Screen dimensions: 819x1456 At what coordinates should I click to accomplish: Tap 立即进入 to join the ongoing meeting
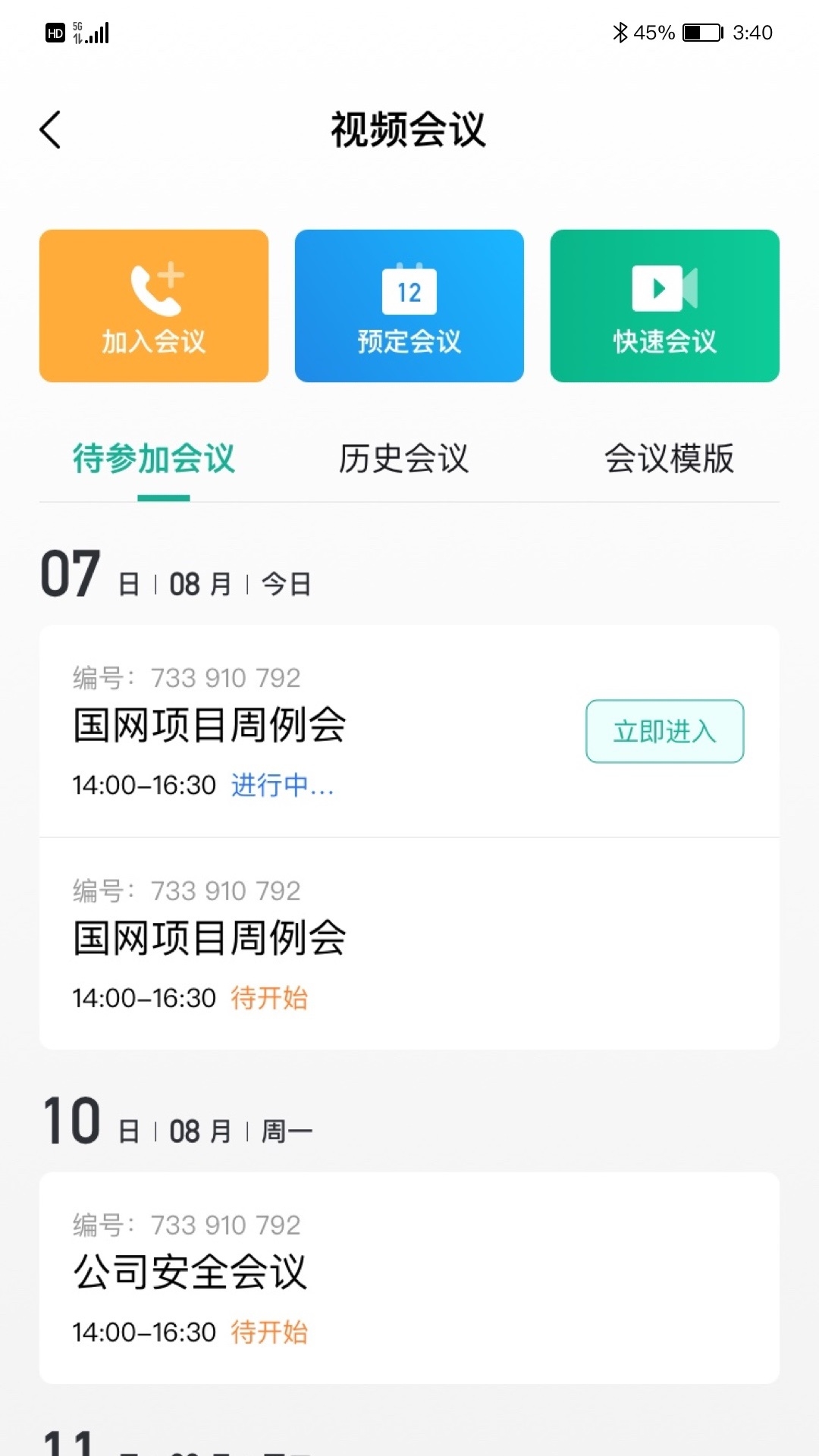[x=664, y=730]
